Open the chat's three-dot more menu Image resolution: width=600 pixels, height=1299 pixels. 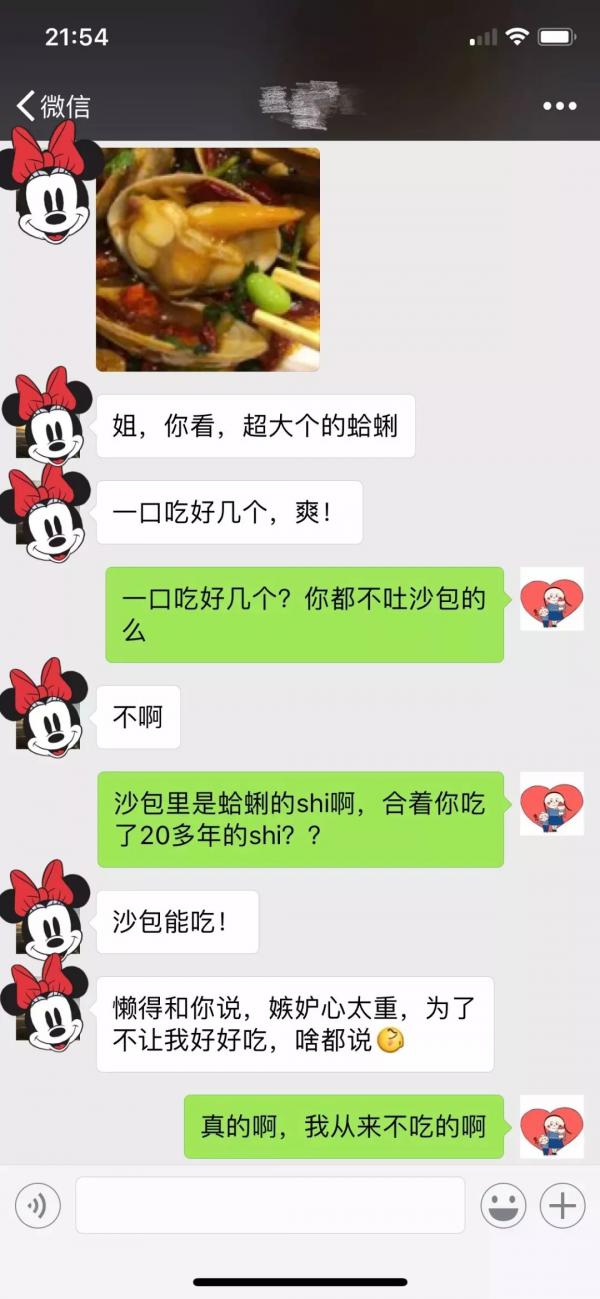click(x=560, y=106)
